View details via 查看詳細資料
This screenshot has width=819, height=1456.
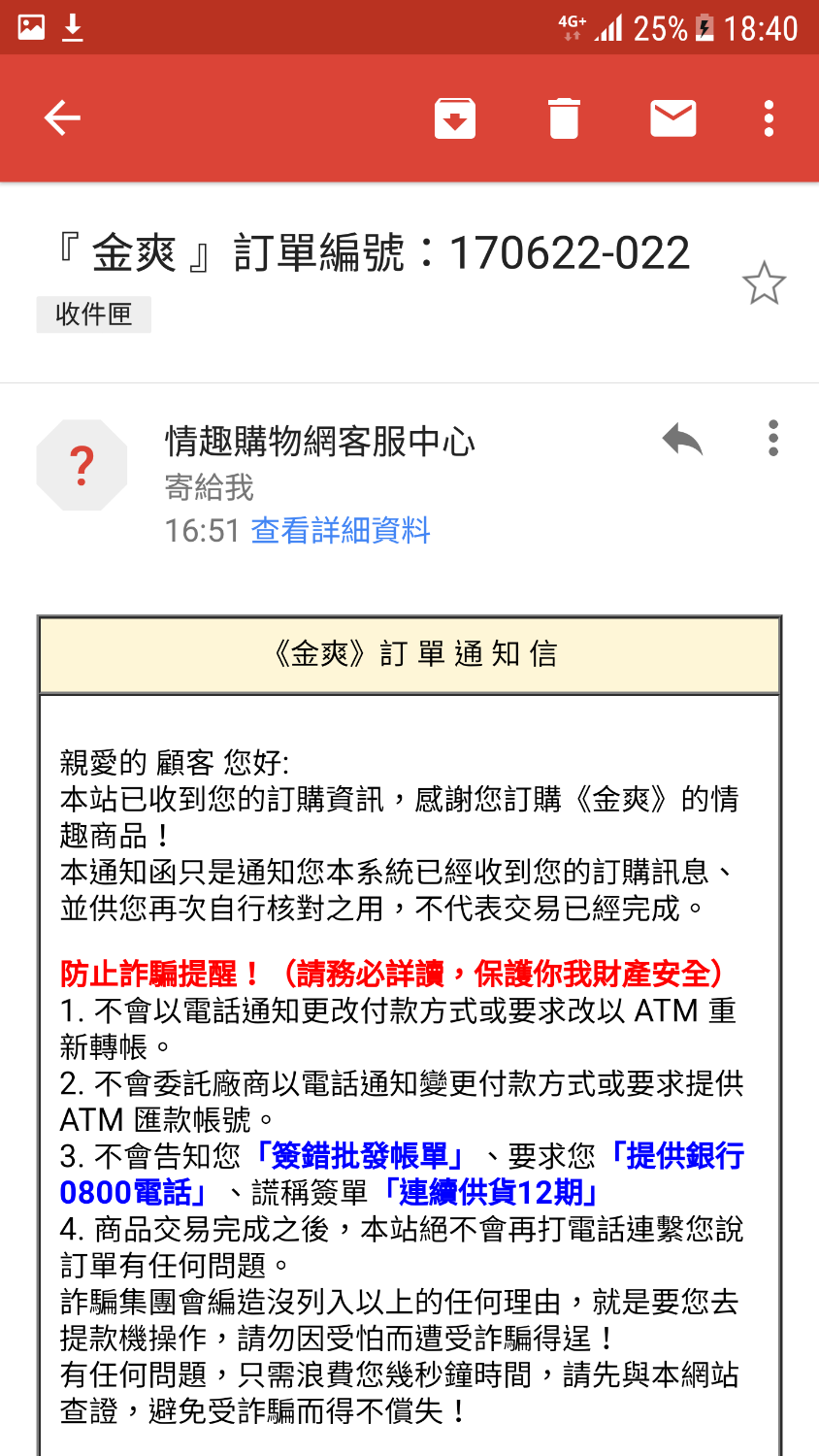(x=340, y=530)
